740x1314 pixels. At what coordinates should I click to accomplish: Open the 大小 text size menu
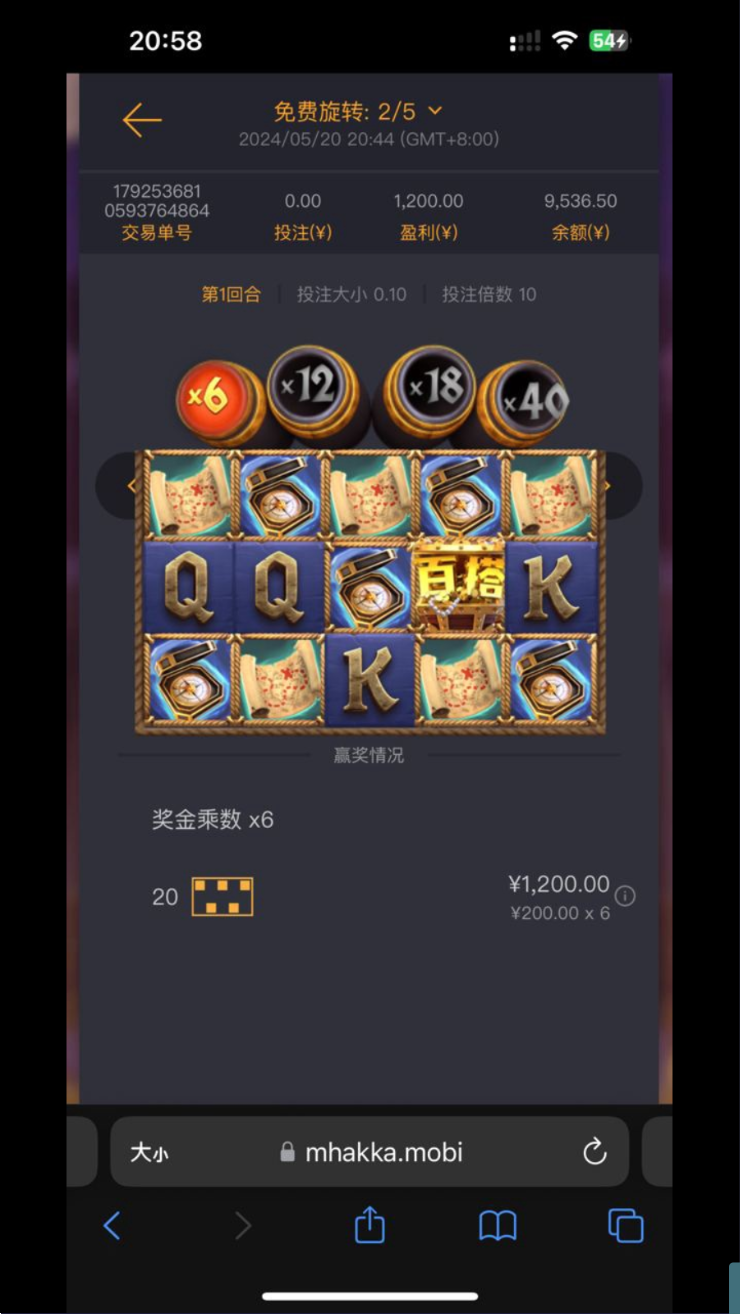pyautogui.click(x=149, y=1152)
